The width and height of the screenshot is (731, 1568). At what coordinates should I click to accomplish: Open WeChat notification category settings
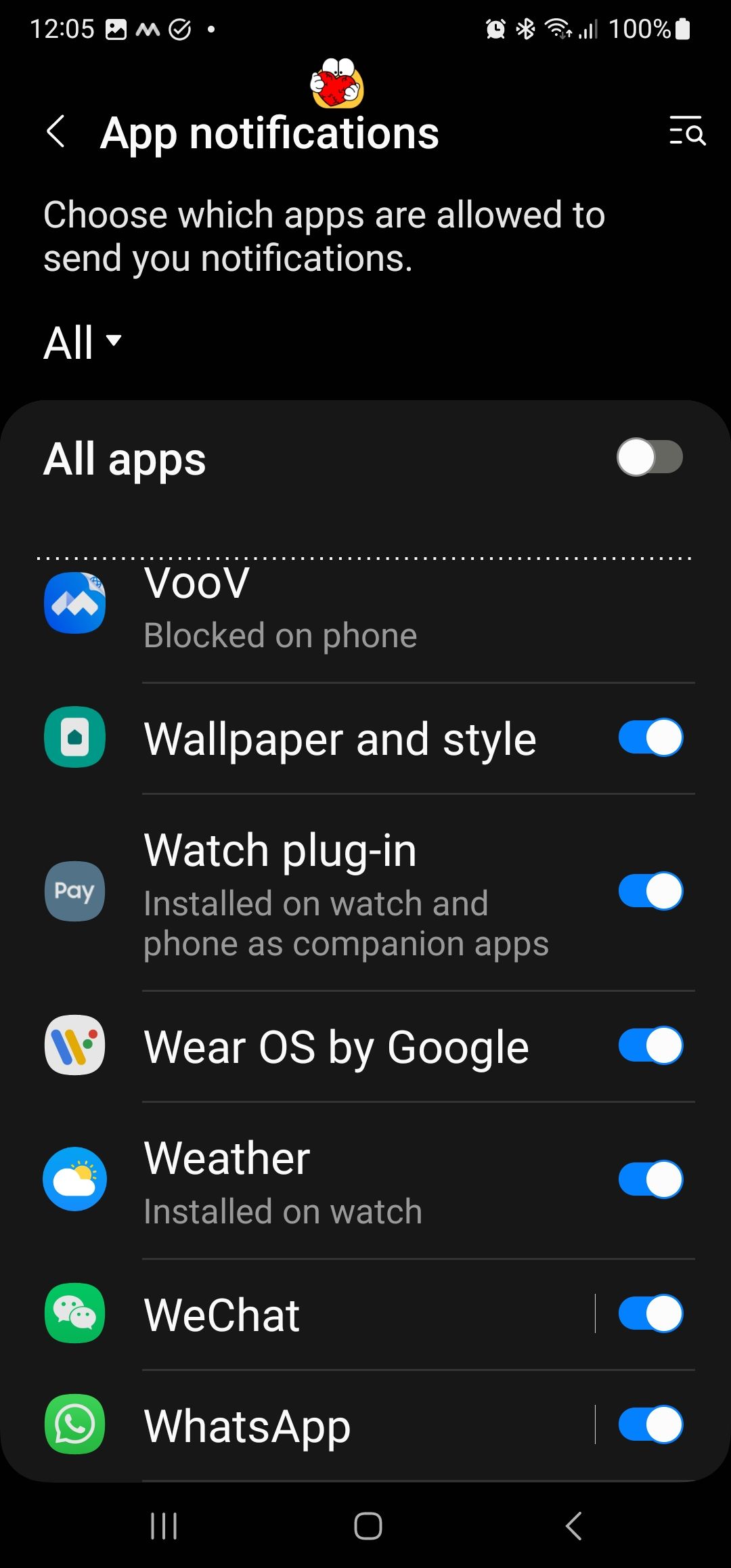[x=338, y=1314]
